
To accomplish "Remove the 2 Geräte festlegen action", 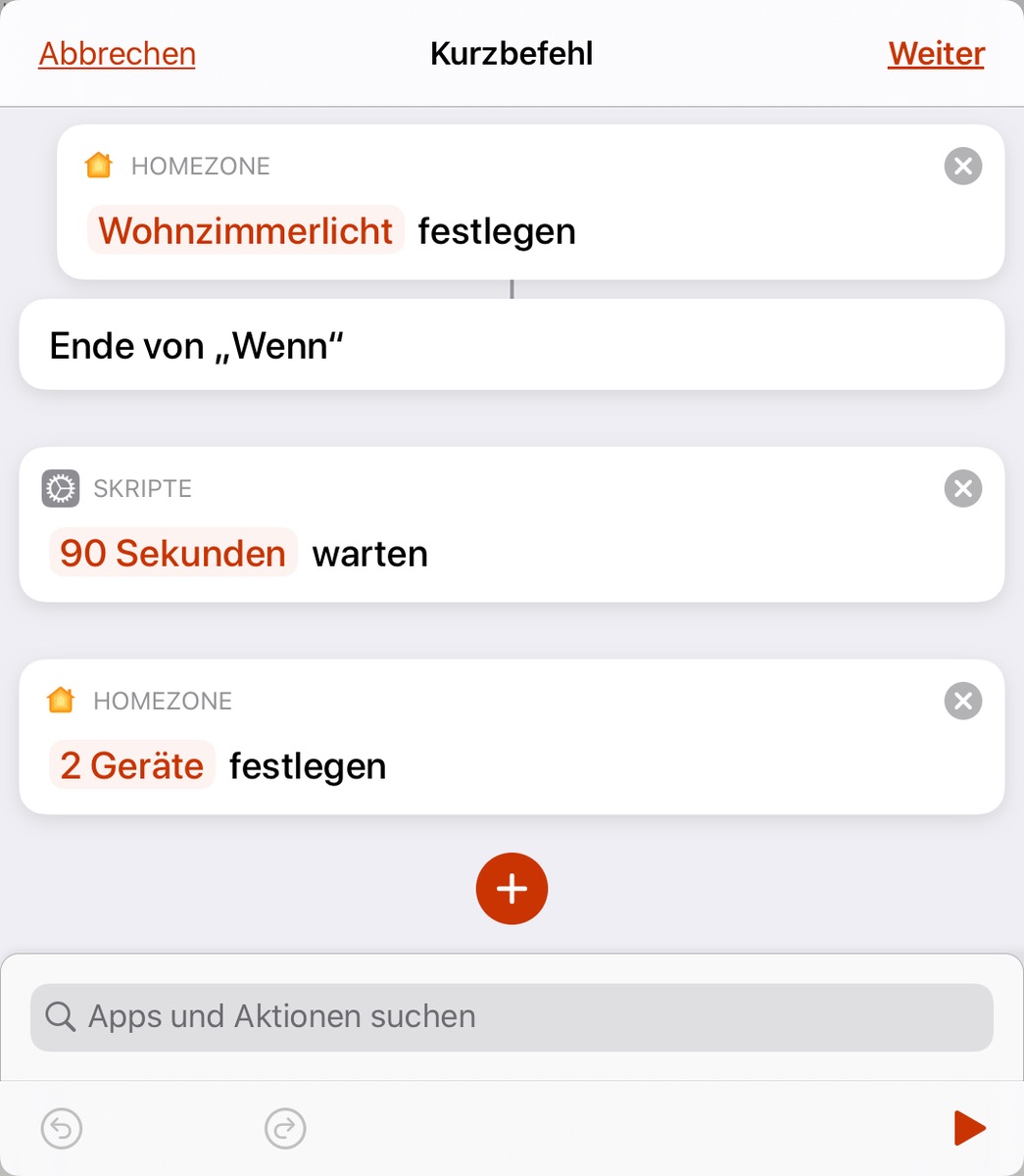I will (x=962, y=701).
